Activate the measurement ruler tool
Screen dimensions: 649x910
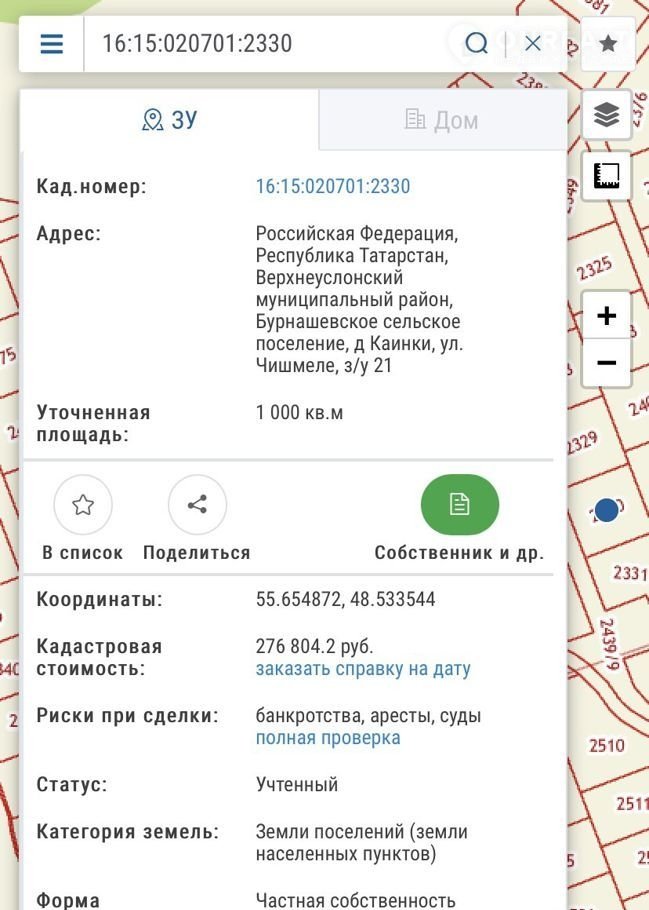(x=607, y=176)
